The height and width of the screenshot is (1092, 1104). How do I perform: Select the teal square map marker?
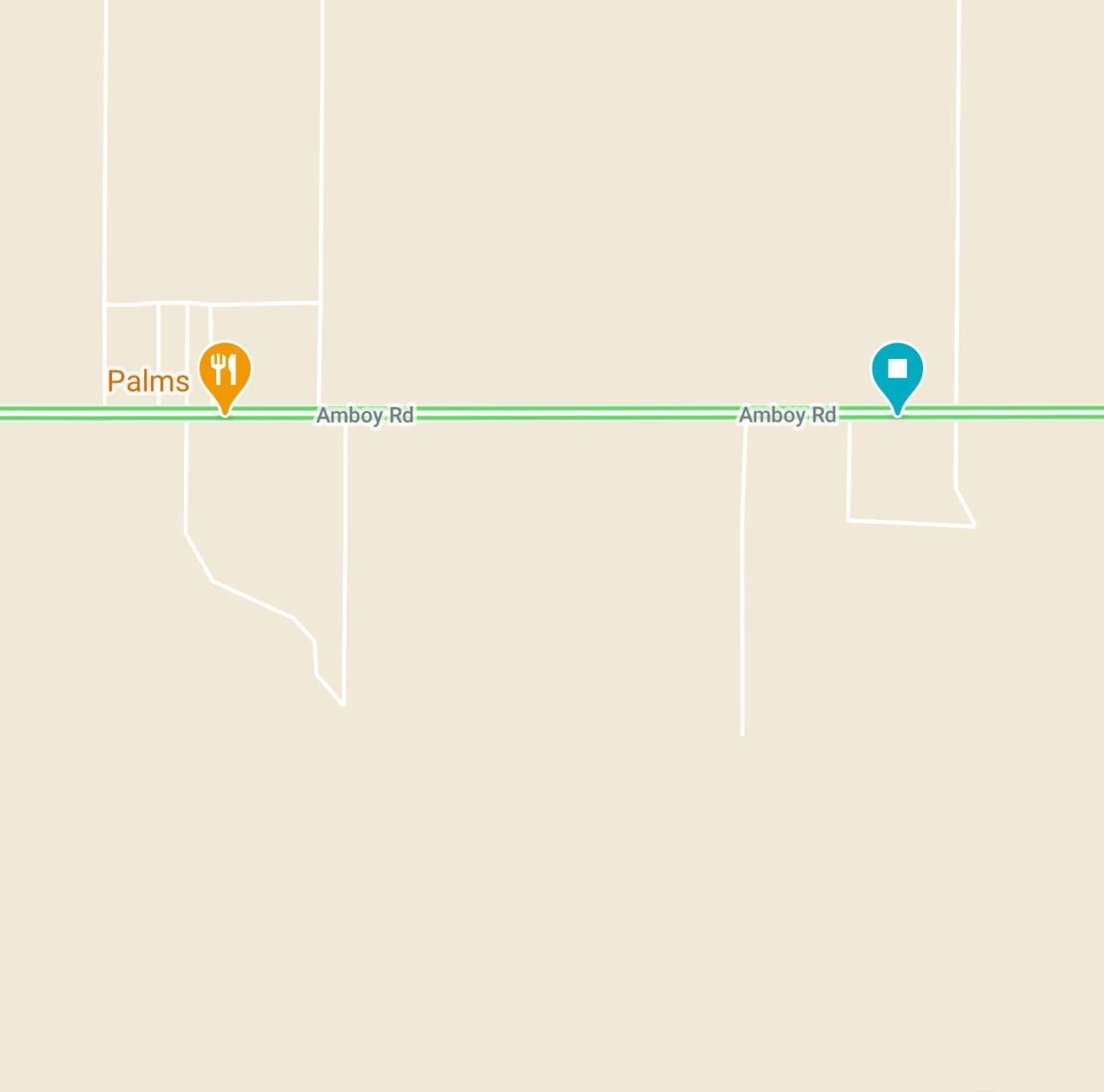897,371
